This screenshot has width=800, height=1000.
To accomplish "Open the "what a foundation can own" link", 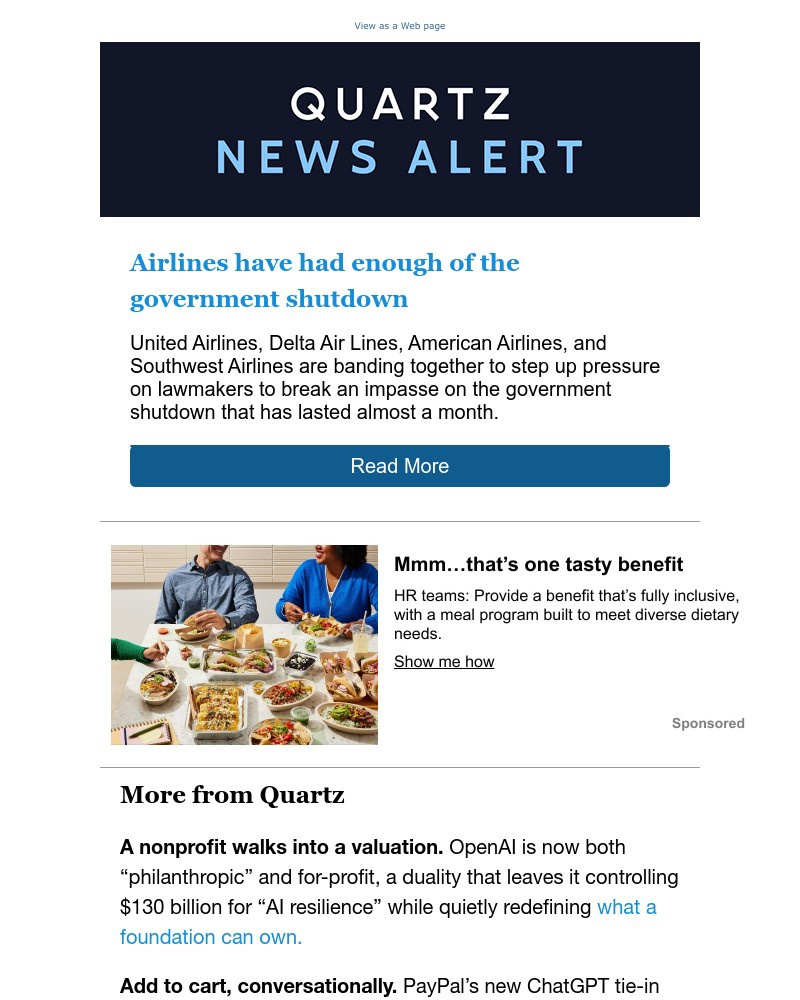I will tap(388, 922).
